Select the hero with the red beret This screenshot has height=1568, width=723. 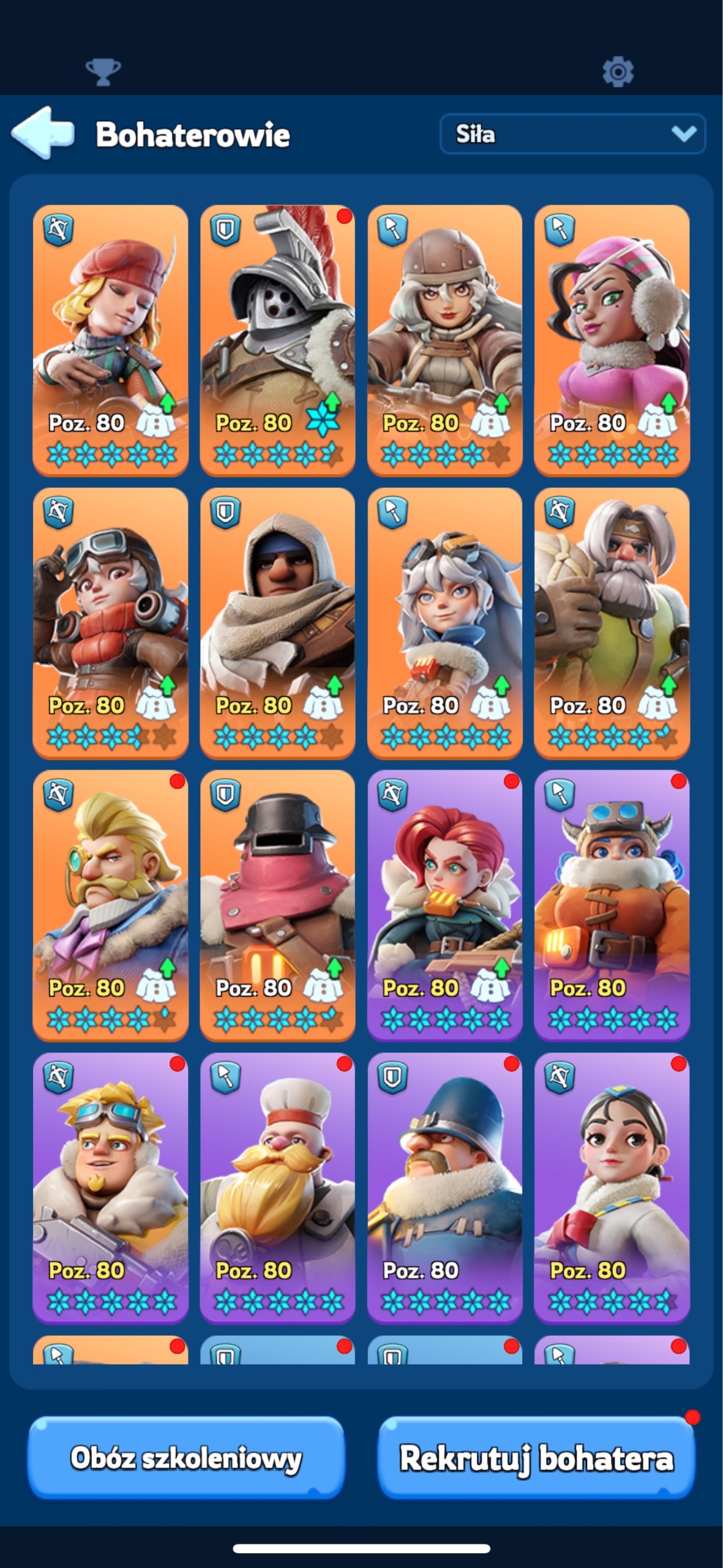(110, 341)
